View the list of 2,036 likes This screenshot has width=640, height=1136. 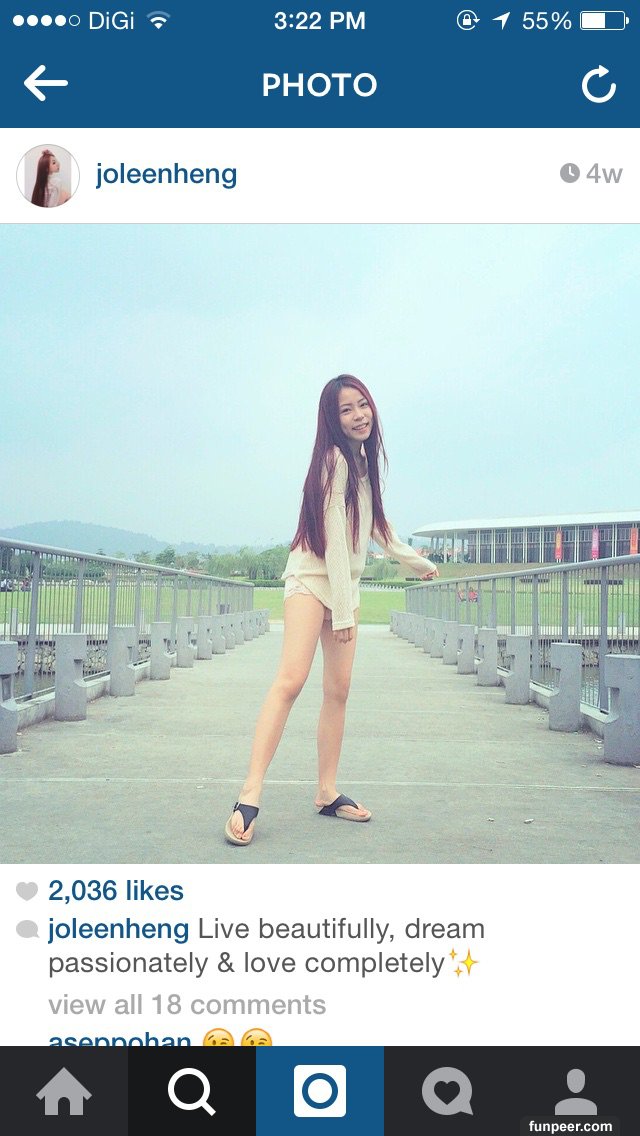tap(115, 890)
